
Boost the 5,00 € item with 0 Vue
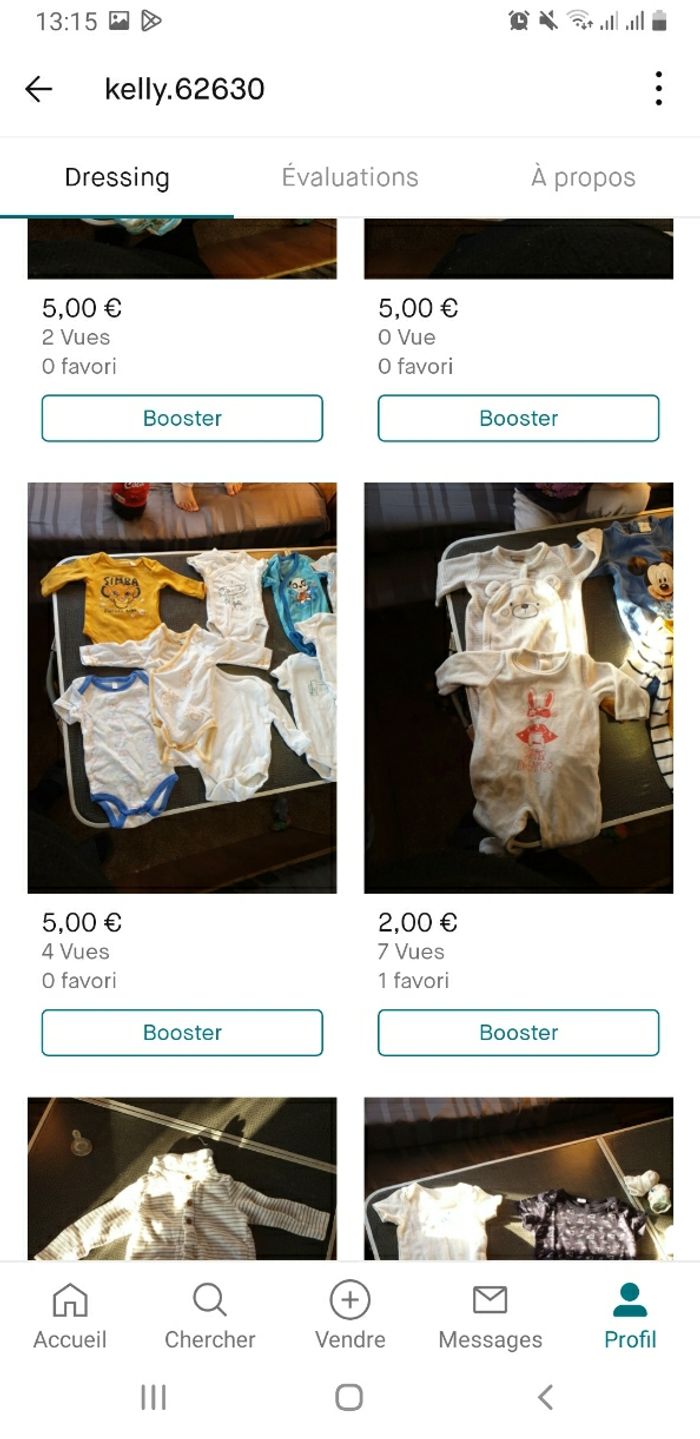pos(518,418)
